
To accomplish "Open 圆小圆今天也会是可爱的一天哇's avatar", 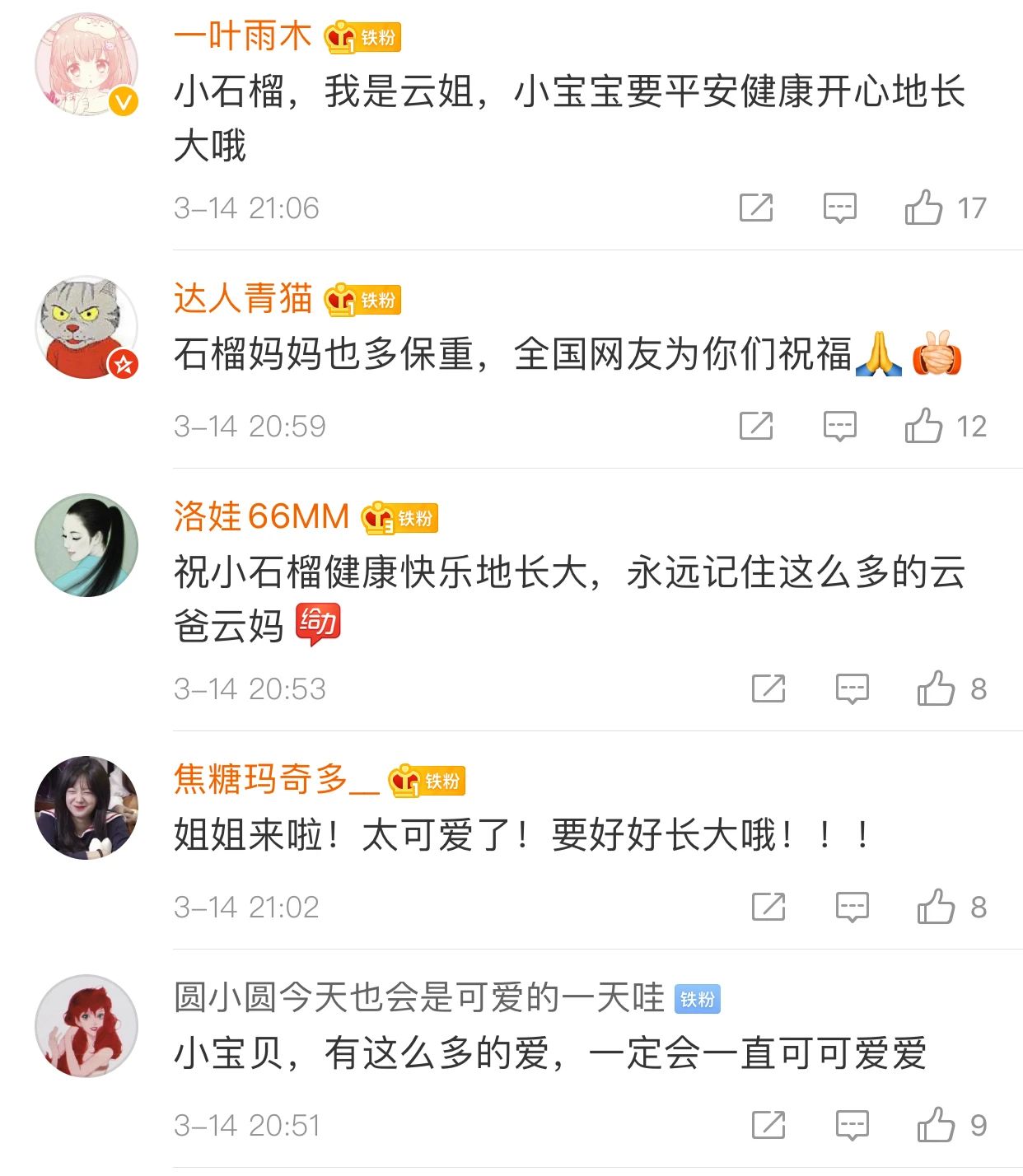I will (x=86, y=1026).
